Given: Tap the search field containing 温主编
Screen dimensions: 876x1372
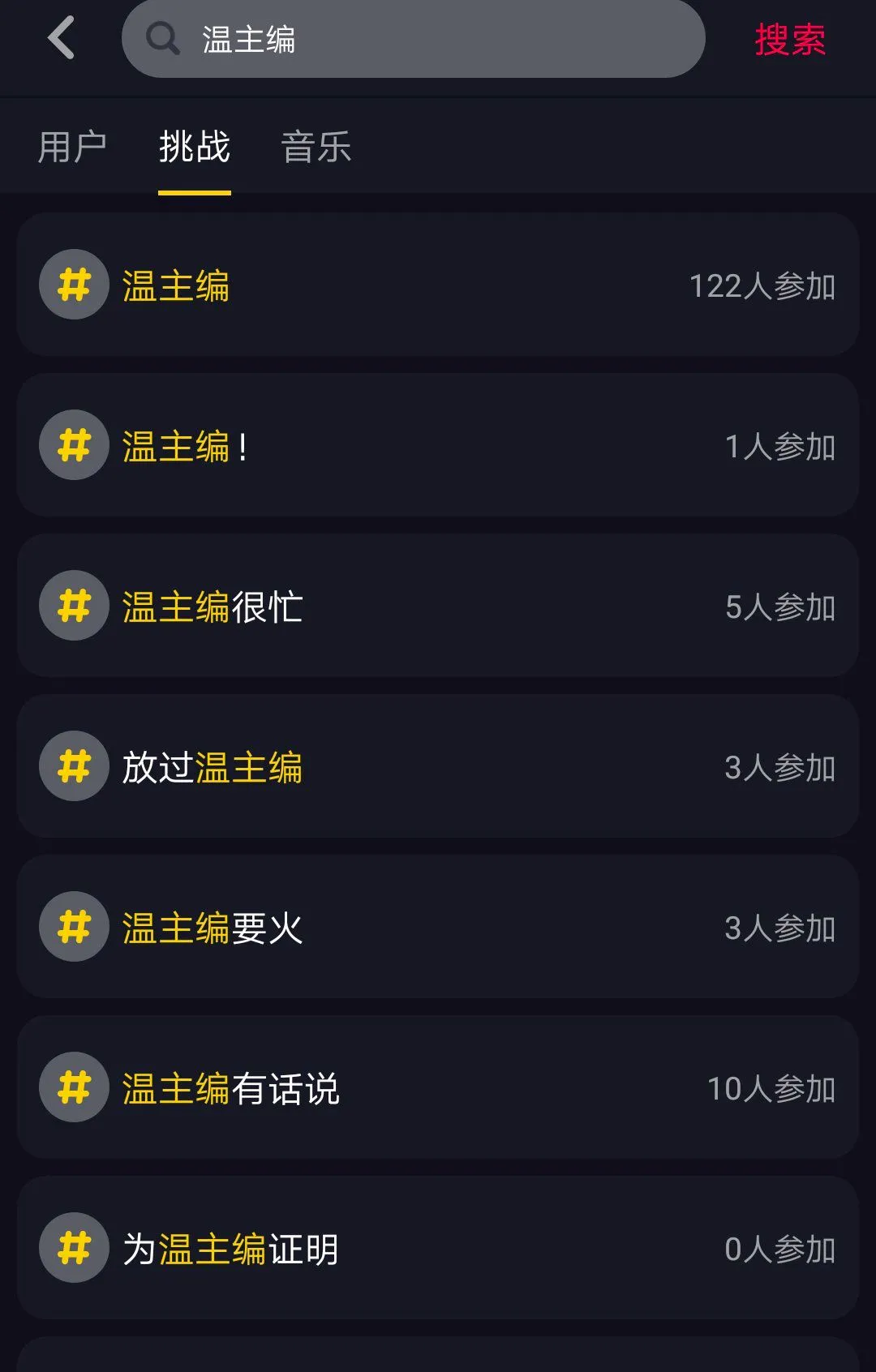Looking at the screenshot, I should 413,39.
